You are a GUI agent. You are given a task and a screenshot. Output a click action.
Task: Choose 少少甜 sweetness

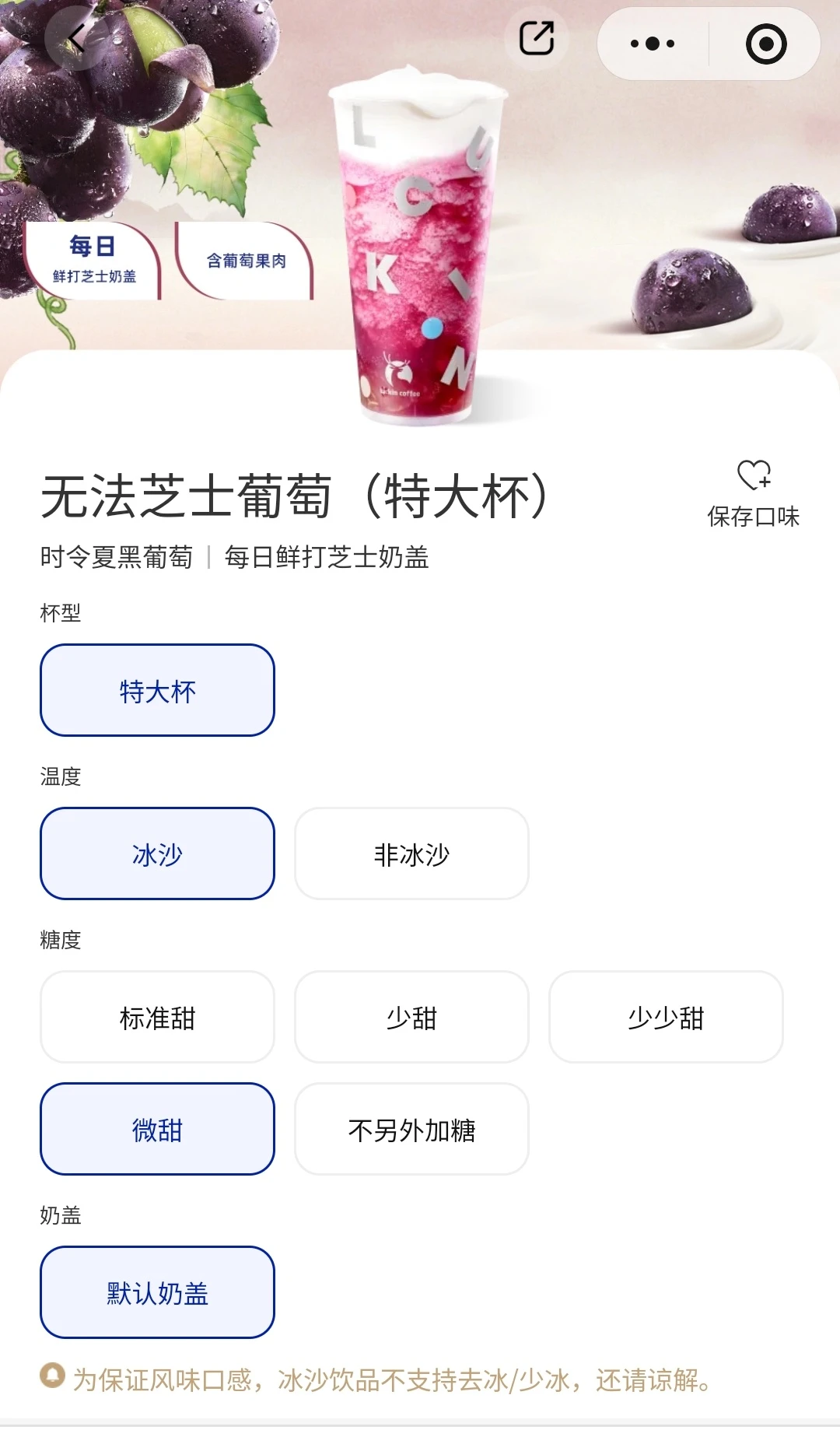[x=666, y=1018]
